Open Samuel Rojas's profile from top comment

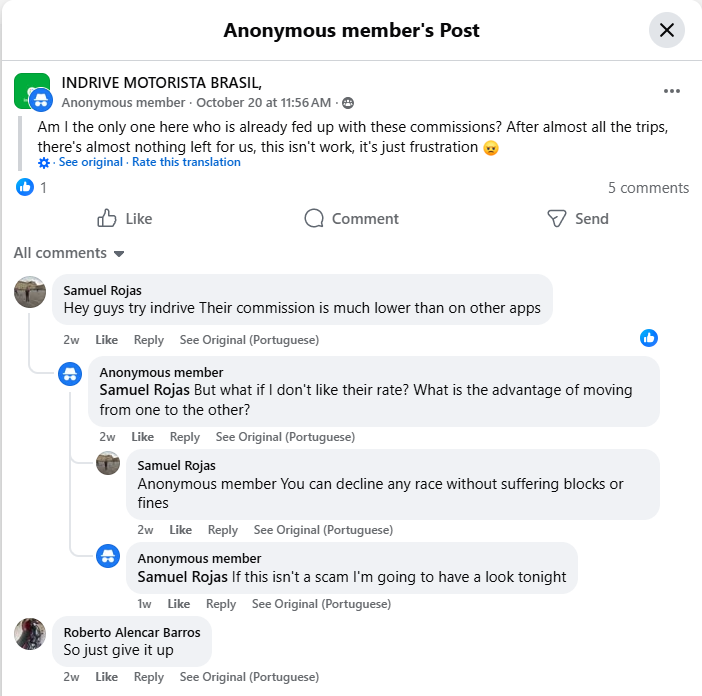click(x=102, y=291)
